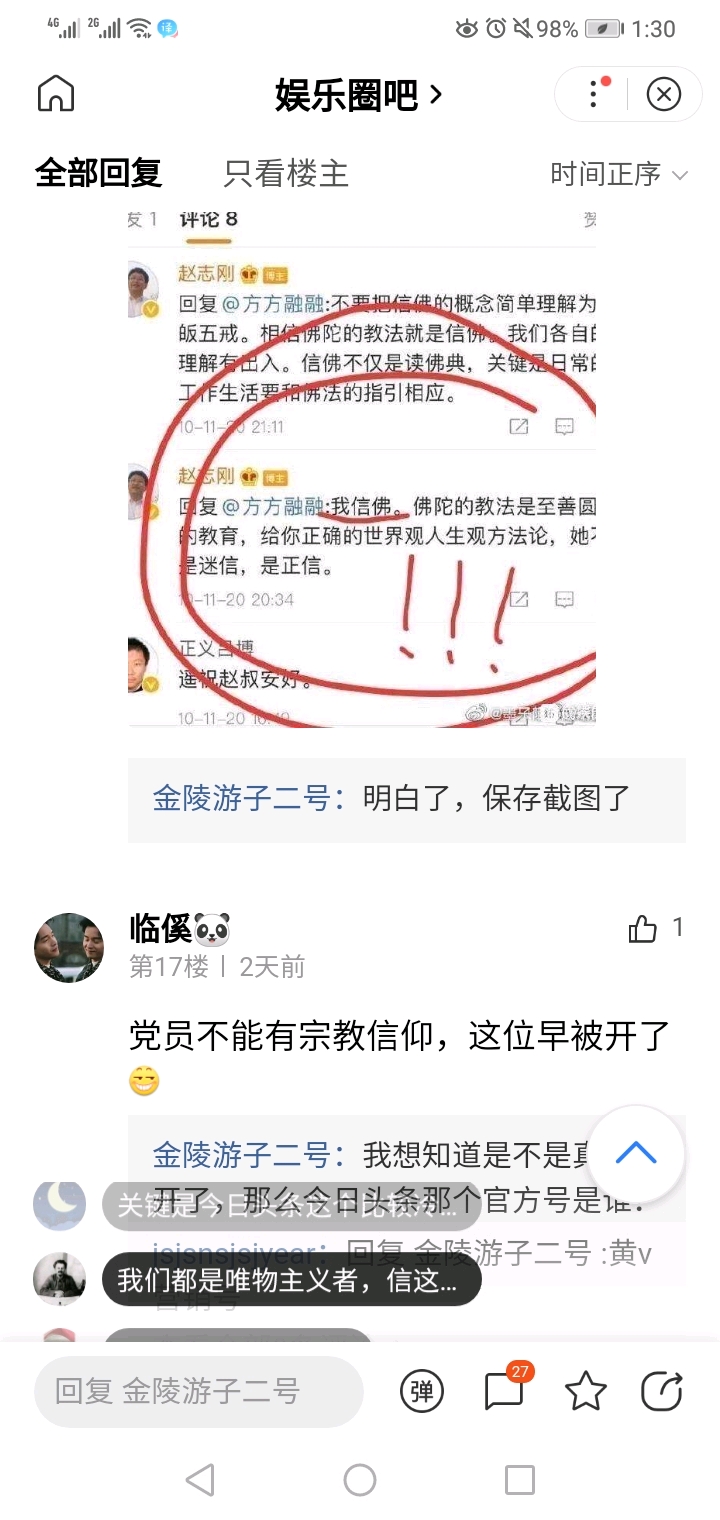
Task: Toggle the 弹 danmaku button
Action: tap(422, 1391)
